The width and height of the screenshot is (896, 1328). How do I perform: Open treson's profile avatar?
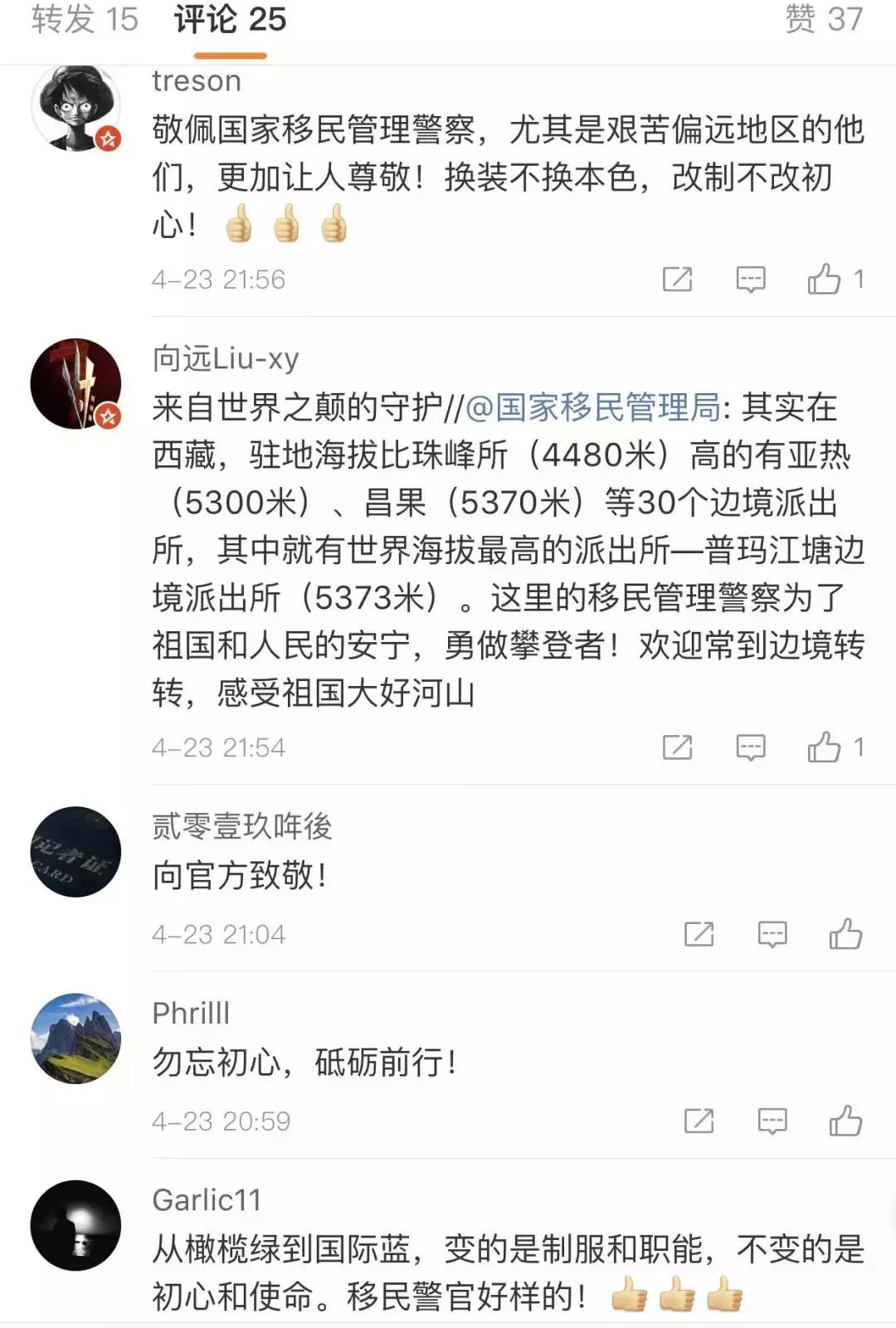[x=75, y=109]
